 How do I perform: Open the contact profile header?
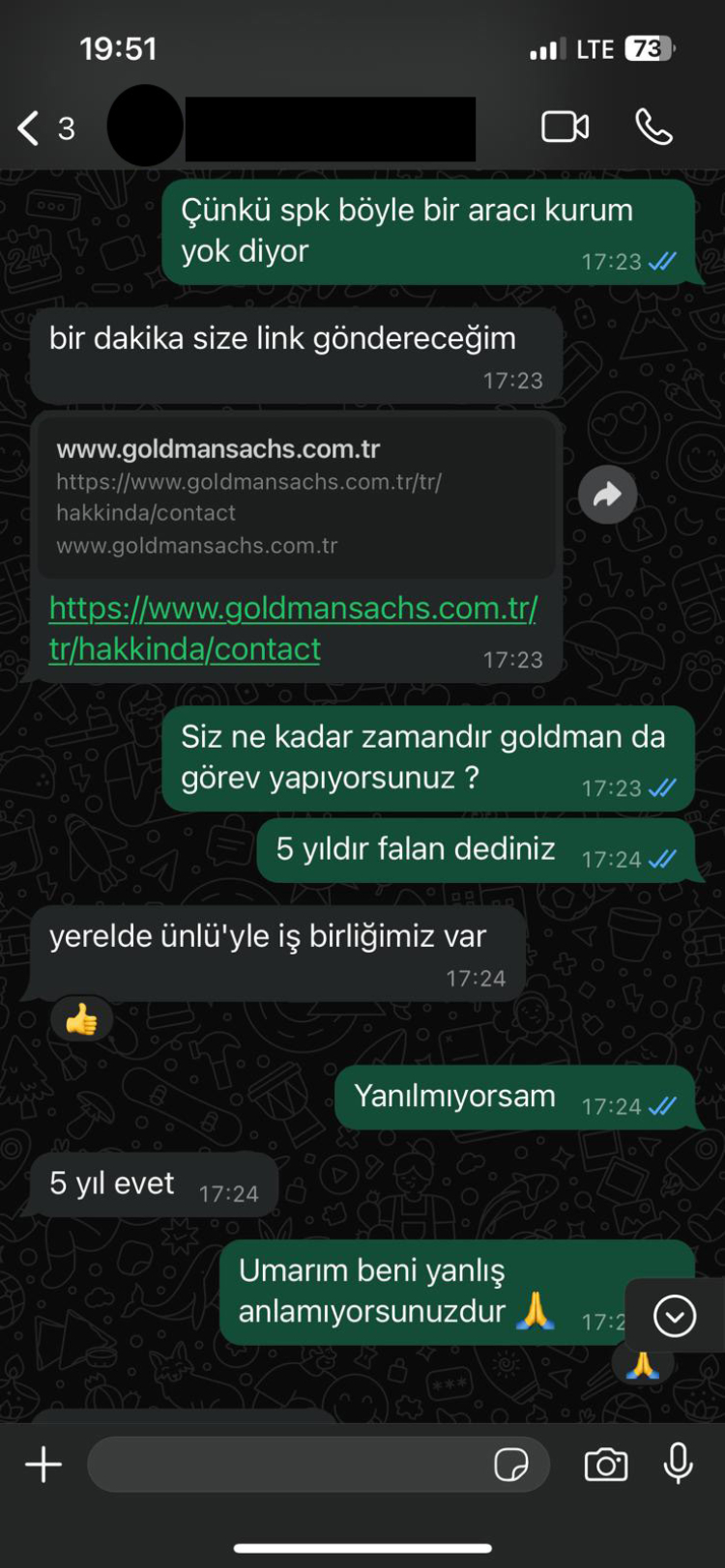(329, 128)
